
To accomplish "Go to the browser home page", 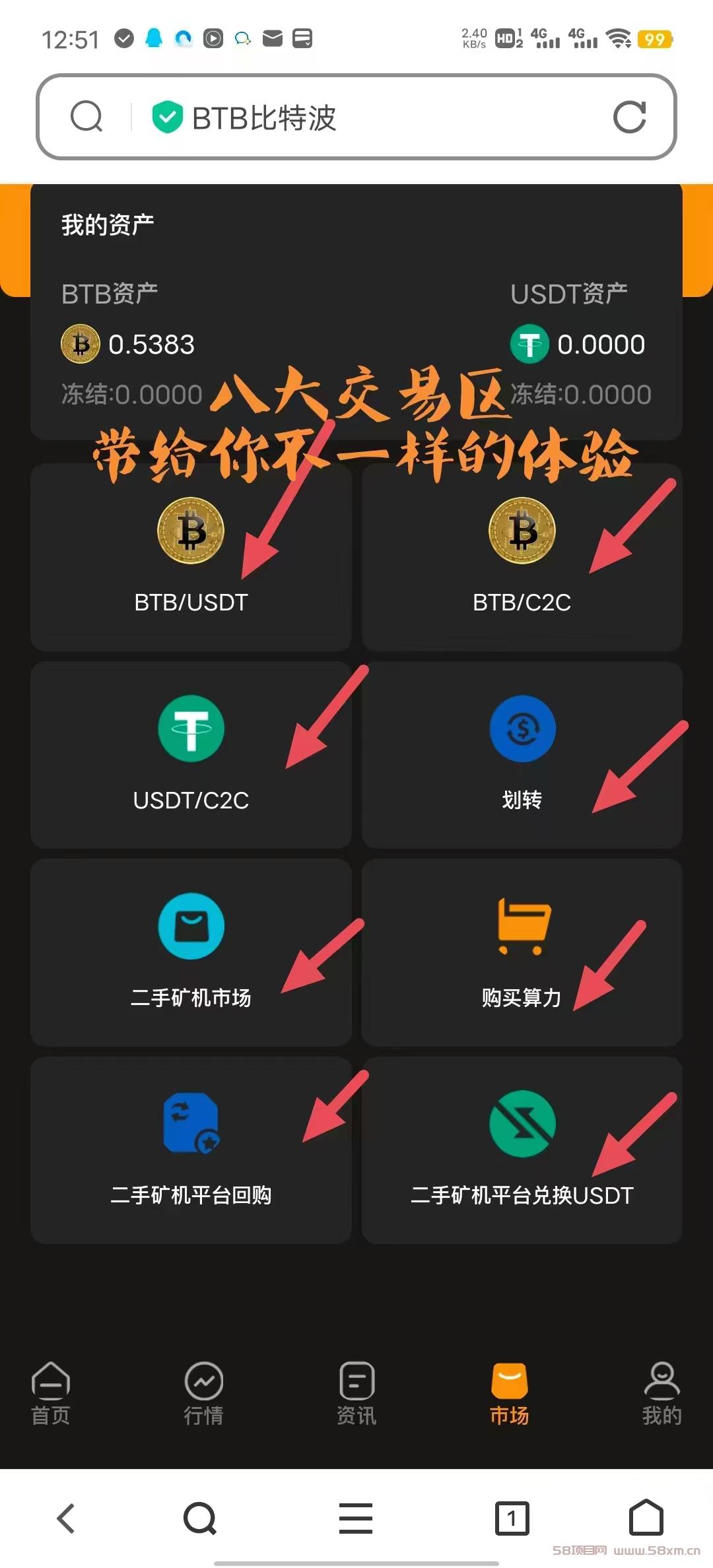I will [646, 1517].
